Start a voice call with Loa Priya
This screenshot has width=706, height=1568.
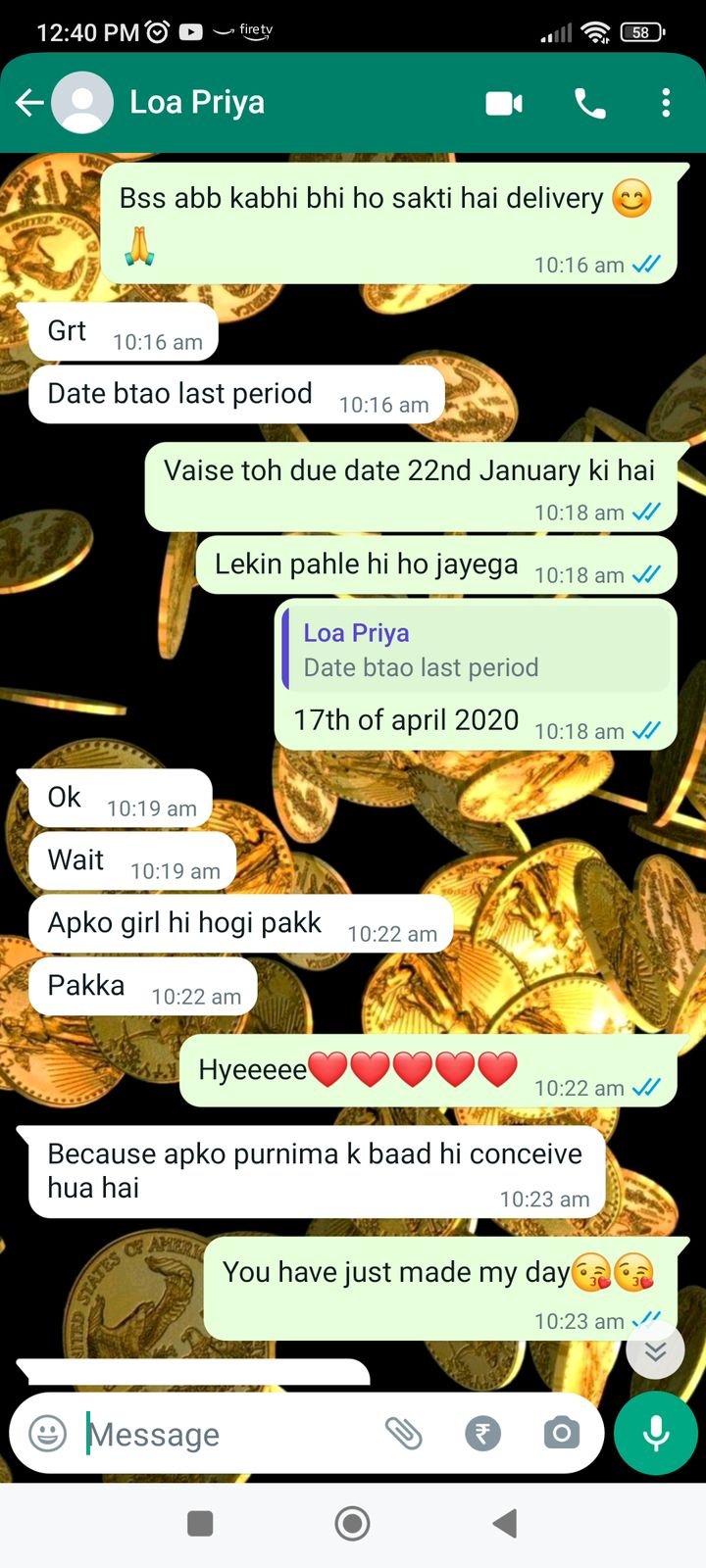pyautogui.click(x=589, y=103)
